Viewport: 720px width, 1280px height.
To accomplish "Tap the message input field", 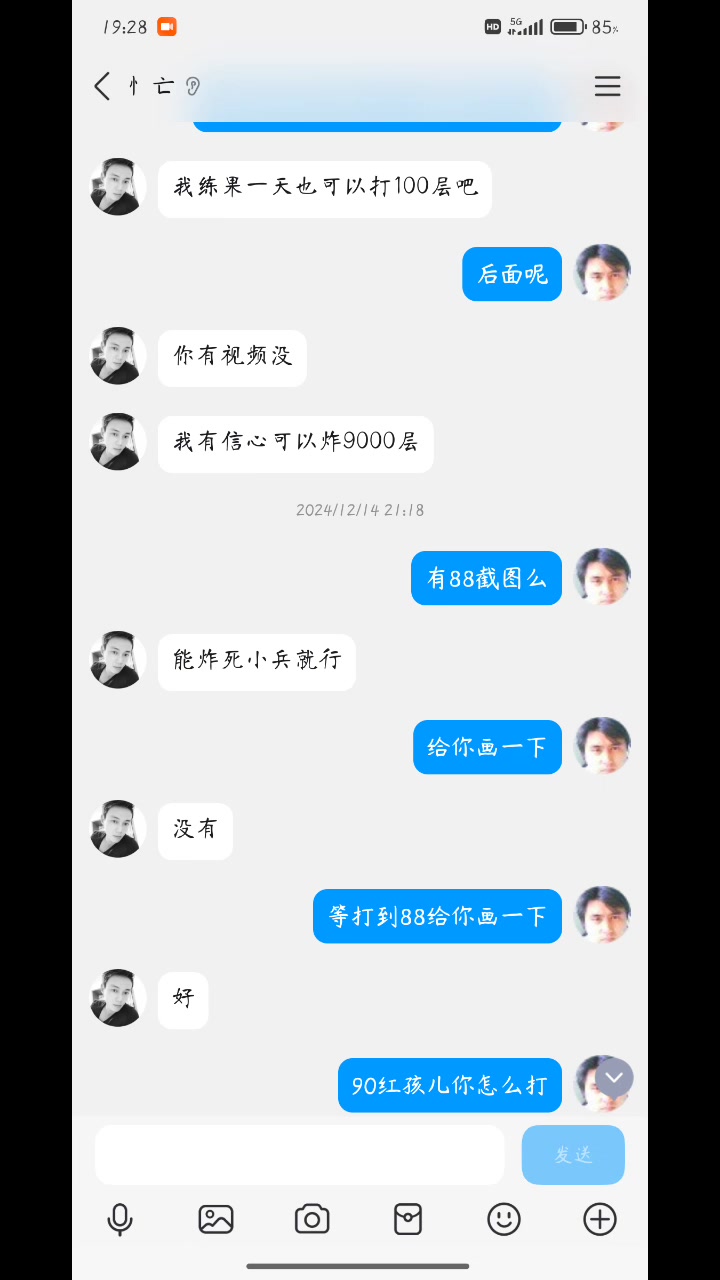I will pyautogui.click(x=300, y=1155).
